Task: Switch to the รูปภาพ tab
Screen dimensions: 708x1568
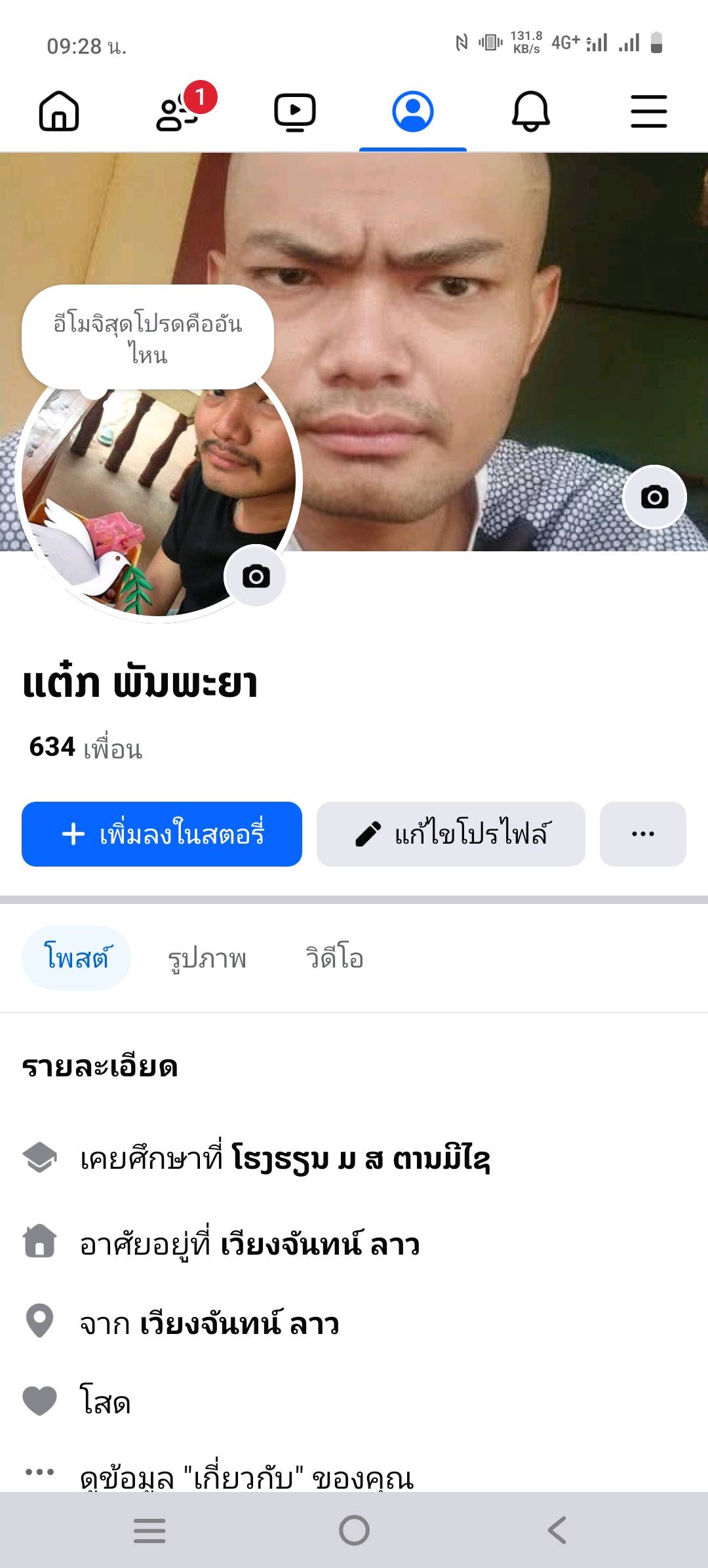Action: coord(207,958)
